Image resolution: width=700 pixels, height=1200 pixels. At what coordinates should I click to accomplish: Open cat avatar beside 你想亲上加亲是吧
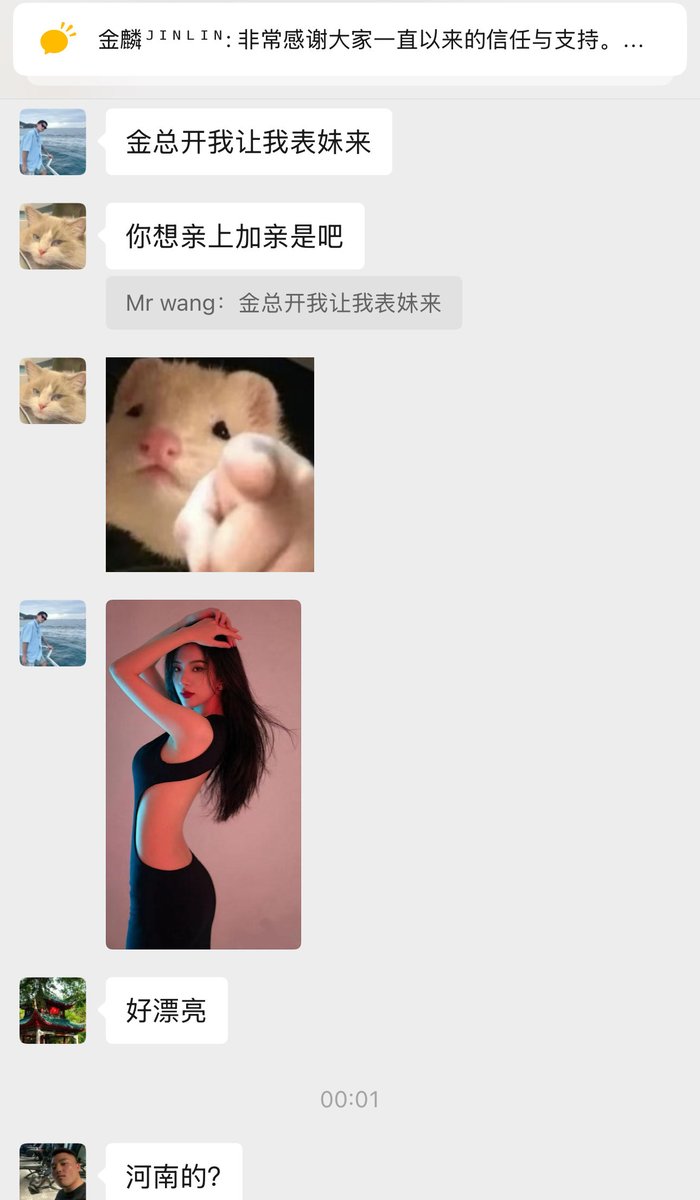(x=53, y=236)
